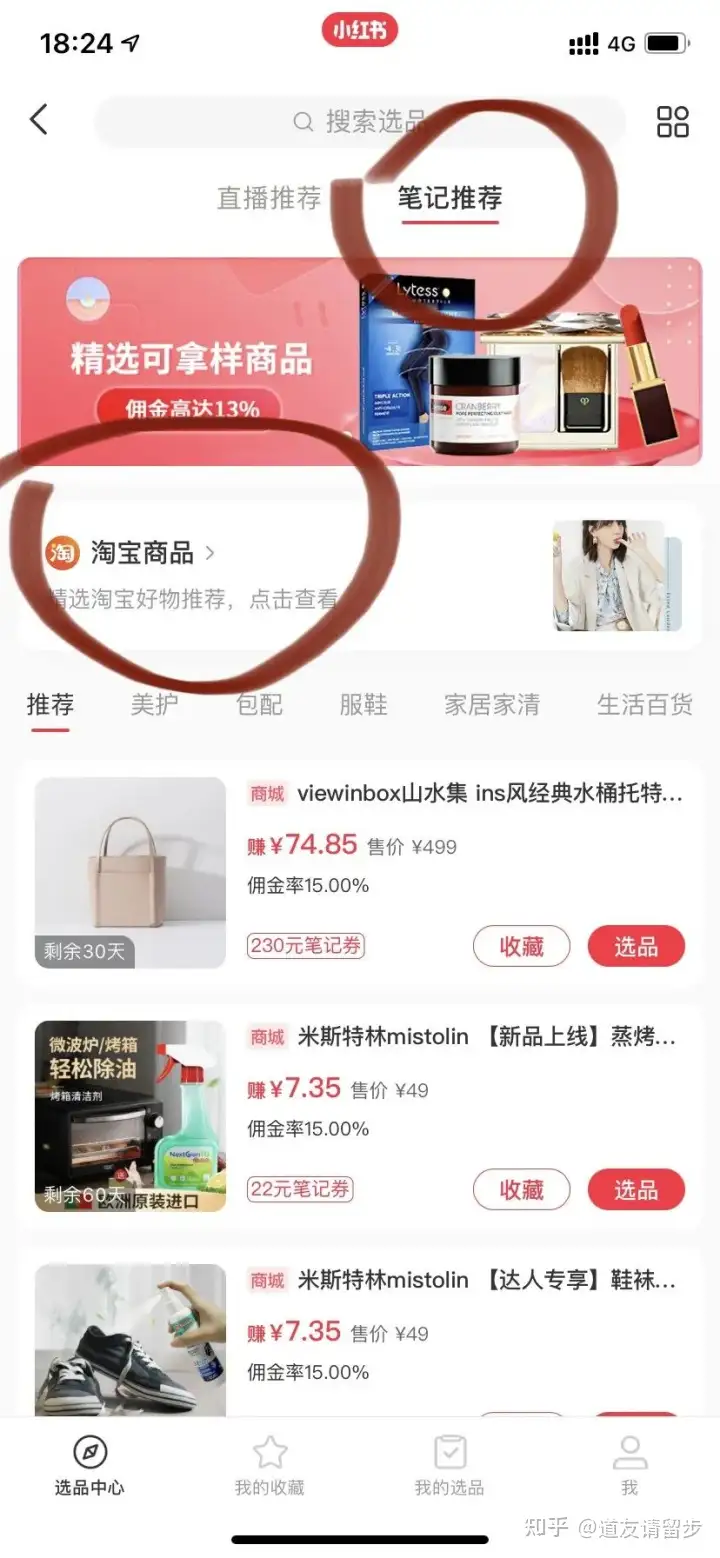The height and width of the screenshot is (1558, 720).
Task: Switch to the 美护 category
Action: (x=155, y=705)
